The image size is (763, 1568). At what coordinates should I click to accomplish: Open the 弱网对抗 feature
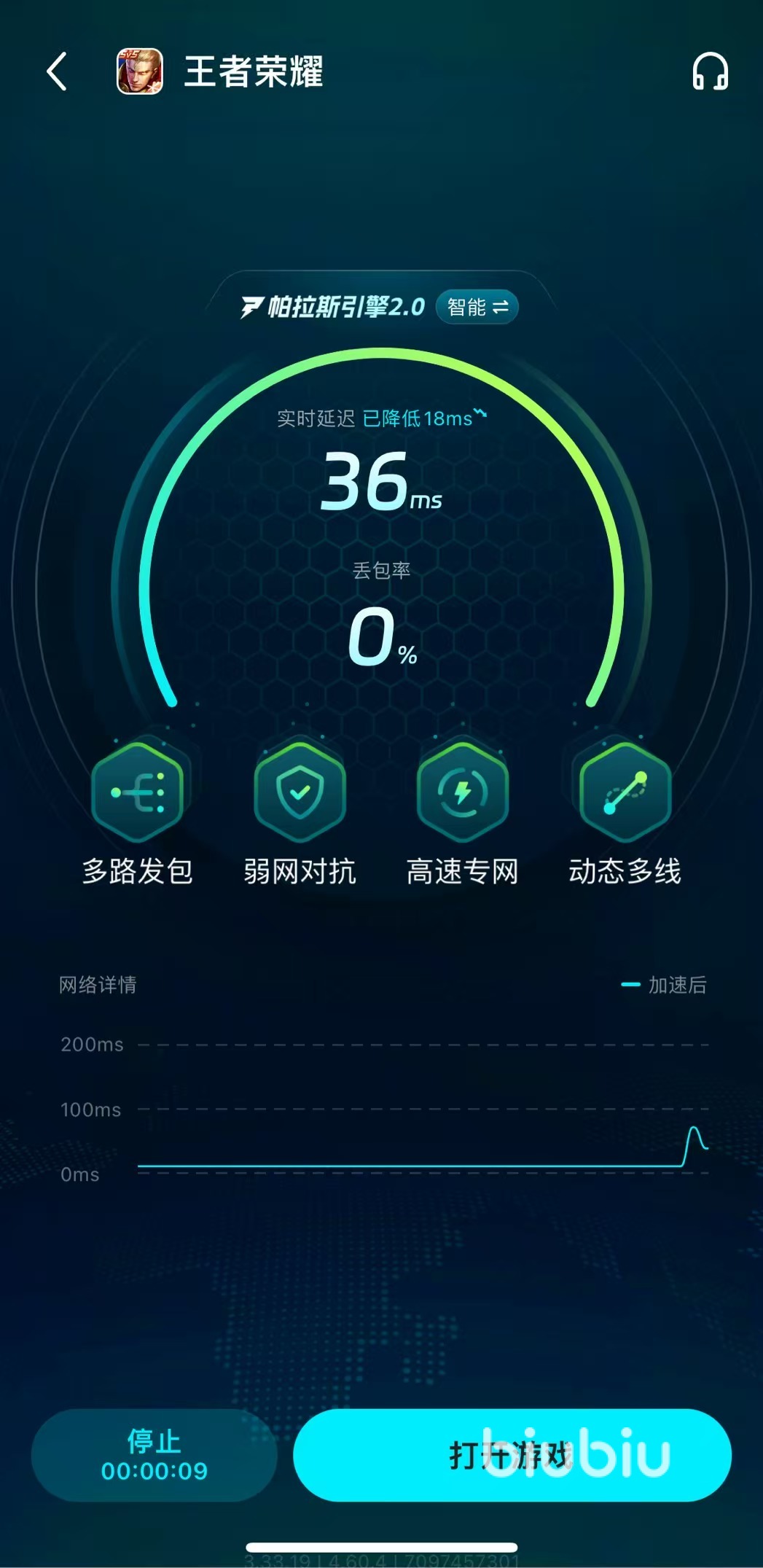(x=300, y=792)
